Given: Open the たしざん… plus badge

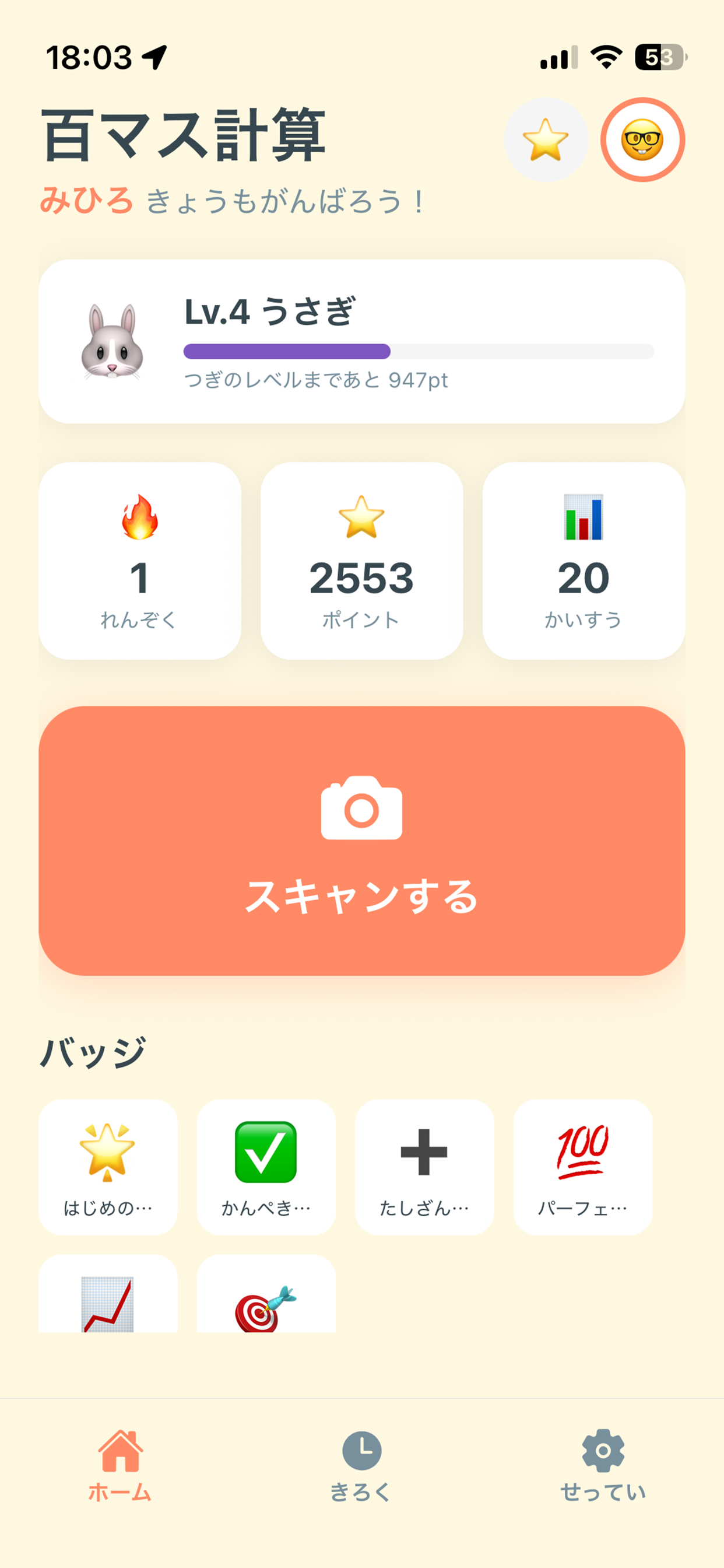Looking at the screenshot, I should click(x=424, y=1166).
